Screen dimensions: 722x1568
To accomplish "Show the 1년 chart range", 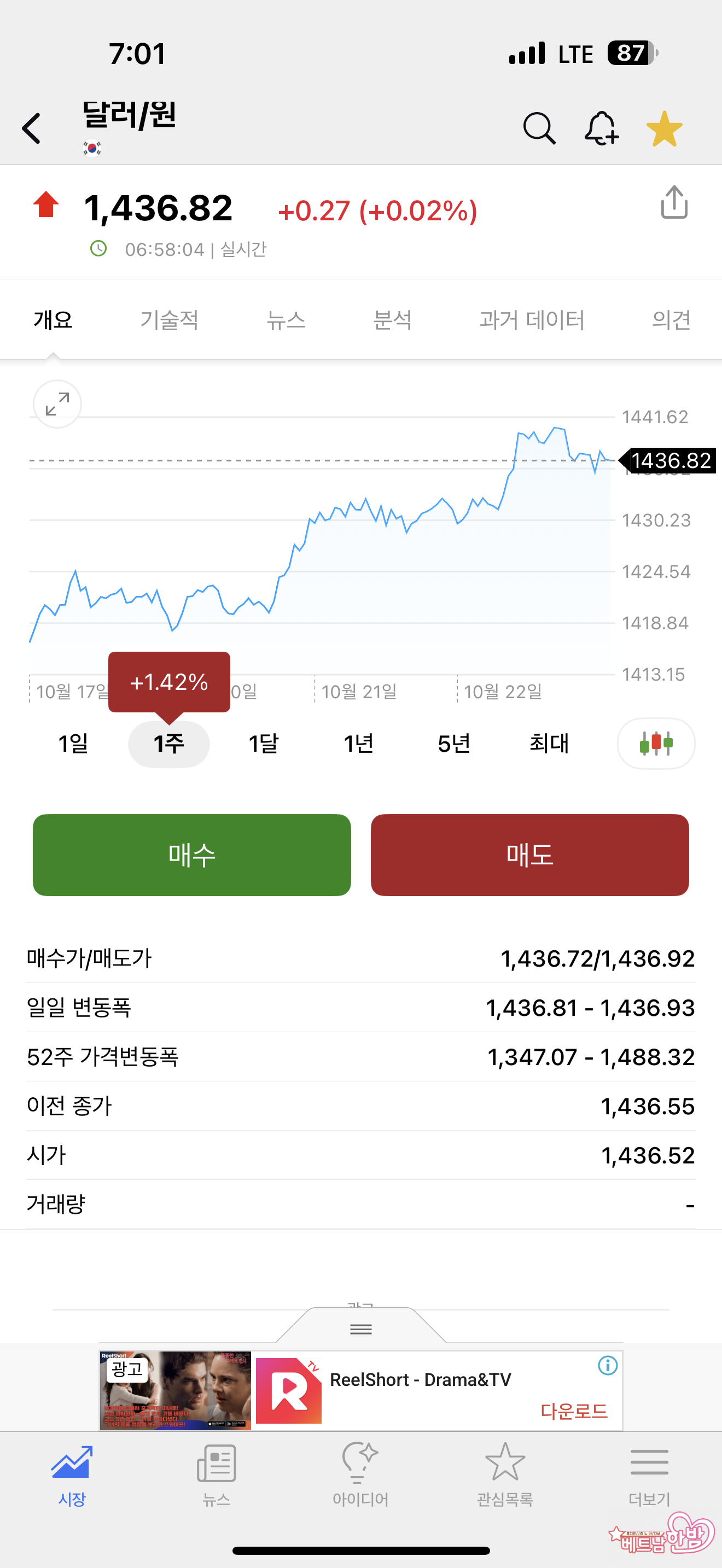I will point(359,743).
